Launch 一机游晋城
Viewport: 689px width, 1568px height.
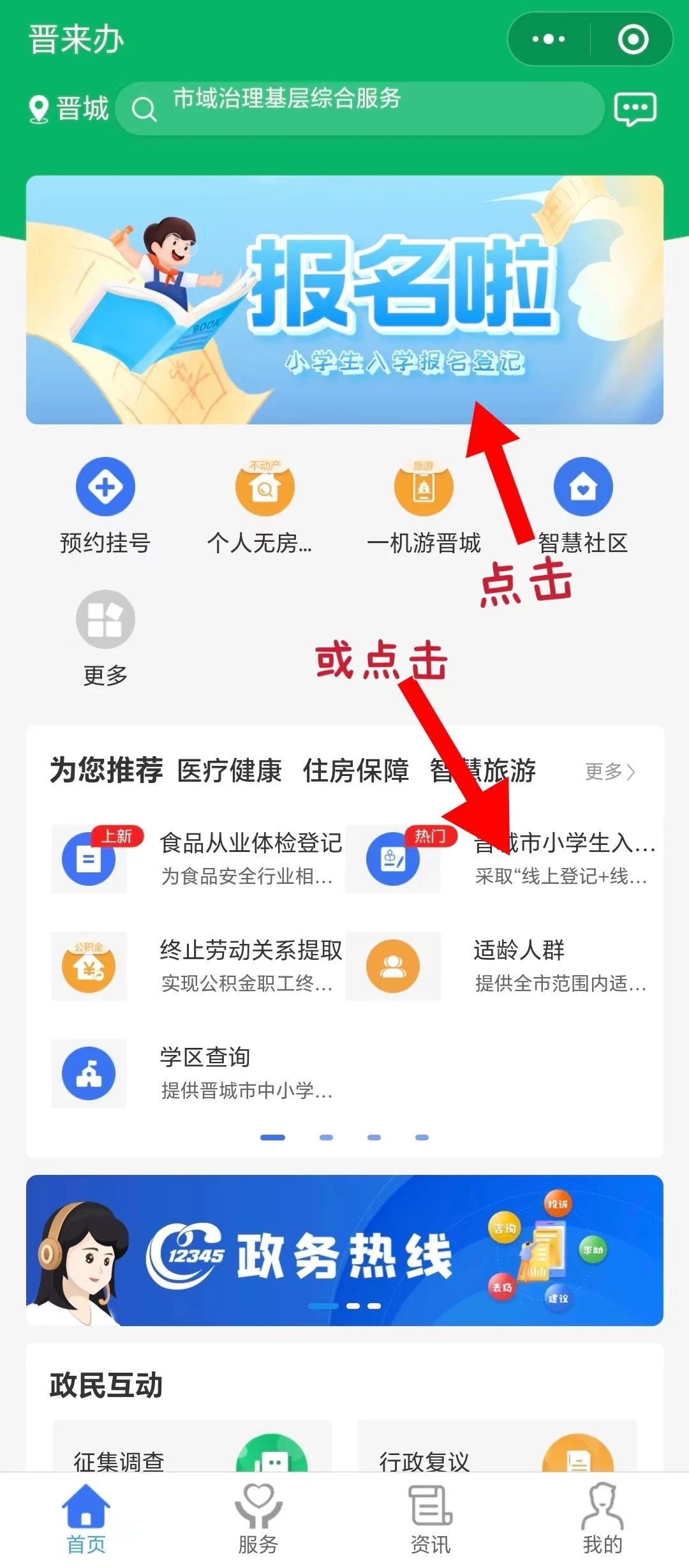click(424, 504)
